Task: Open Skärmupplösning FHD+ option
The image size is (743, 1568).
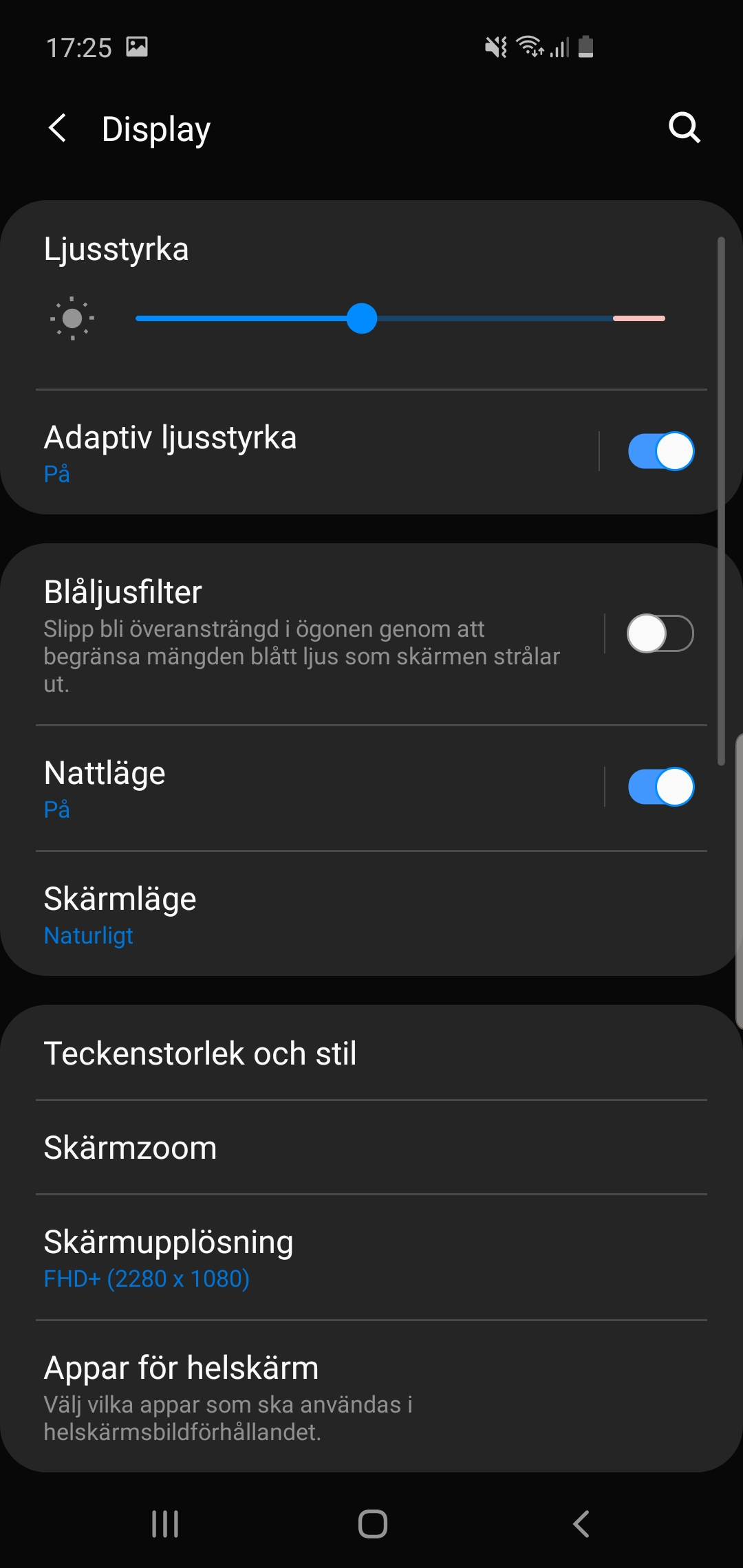Action: click(x=275, y=1258)
